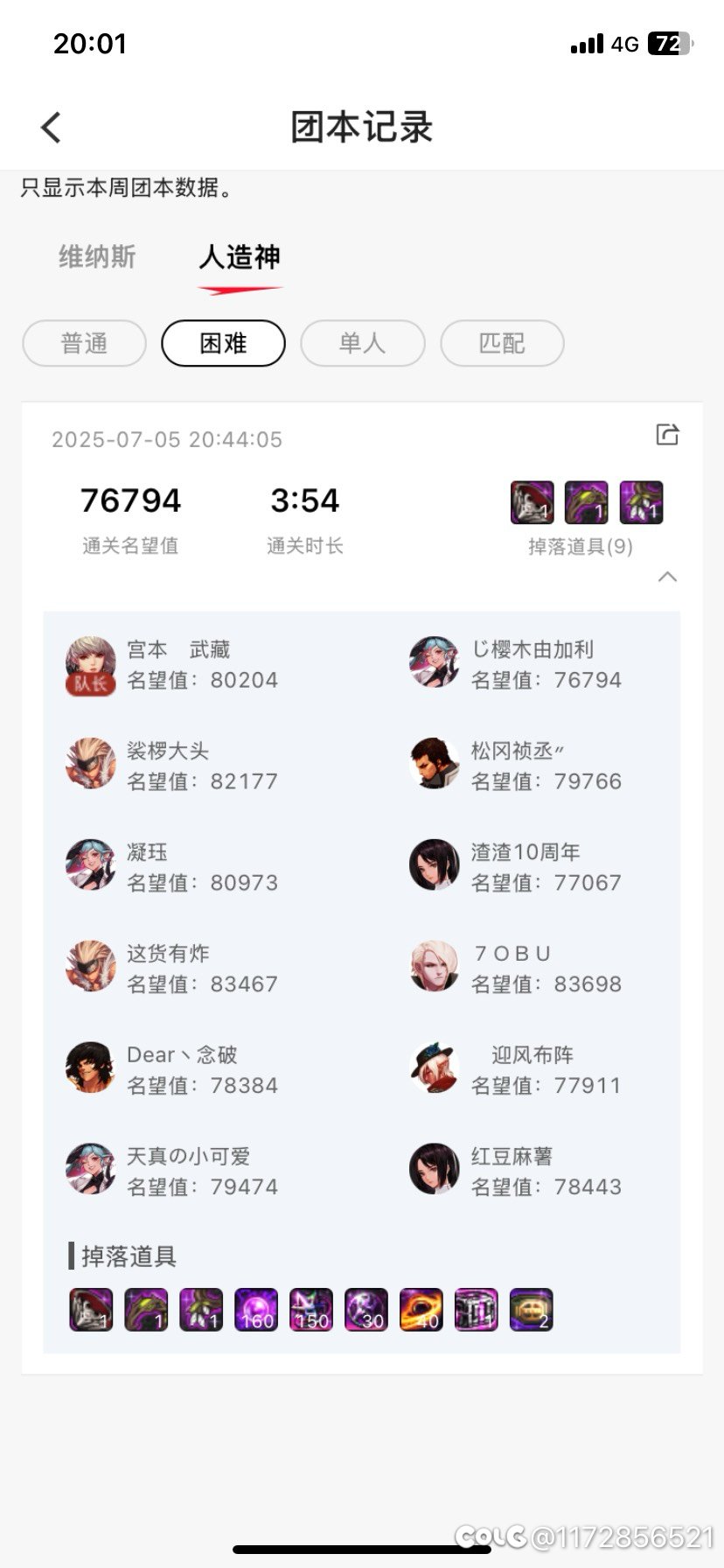This screenshot has height=1568, width=724.
Task: Select the 困难 difficulty chip
Action: pyautogui.click(x=223, y=343)
